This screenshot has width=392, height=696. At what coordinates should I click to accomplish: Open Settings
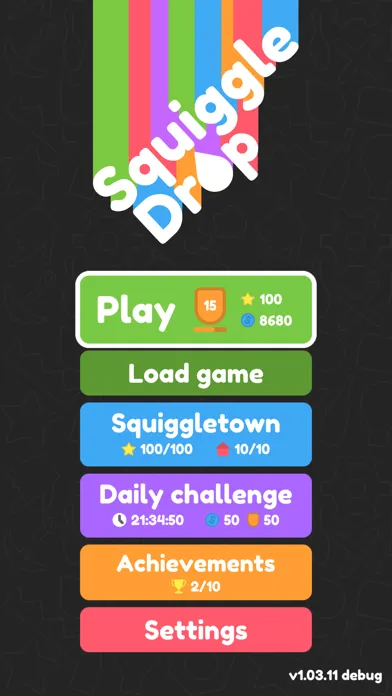coord(196,630)
